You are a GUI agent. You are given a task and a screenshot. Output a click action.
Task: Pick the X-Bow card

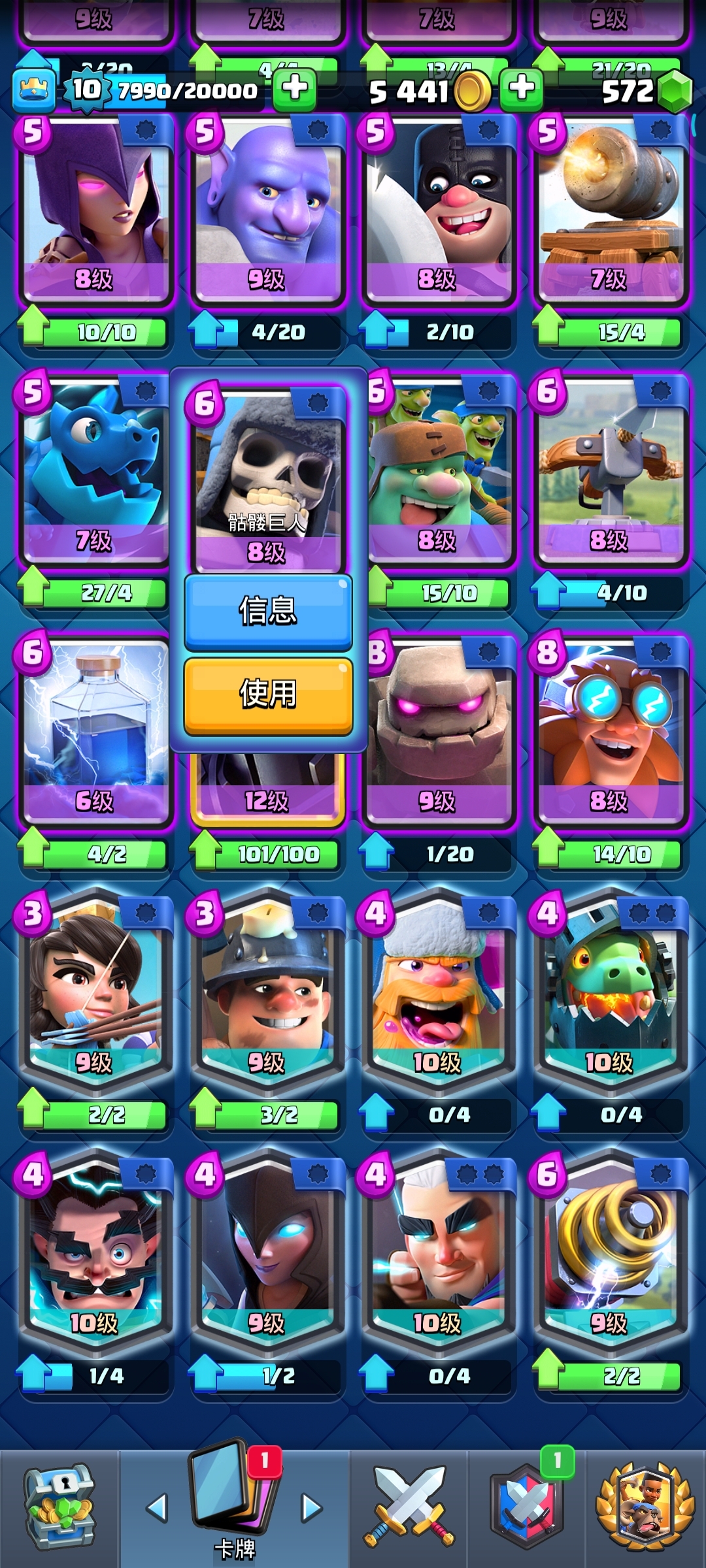tap(611, 470)
